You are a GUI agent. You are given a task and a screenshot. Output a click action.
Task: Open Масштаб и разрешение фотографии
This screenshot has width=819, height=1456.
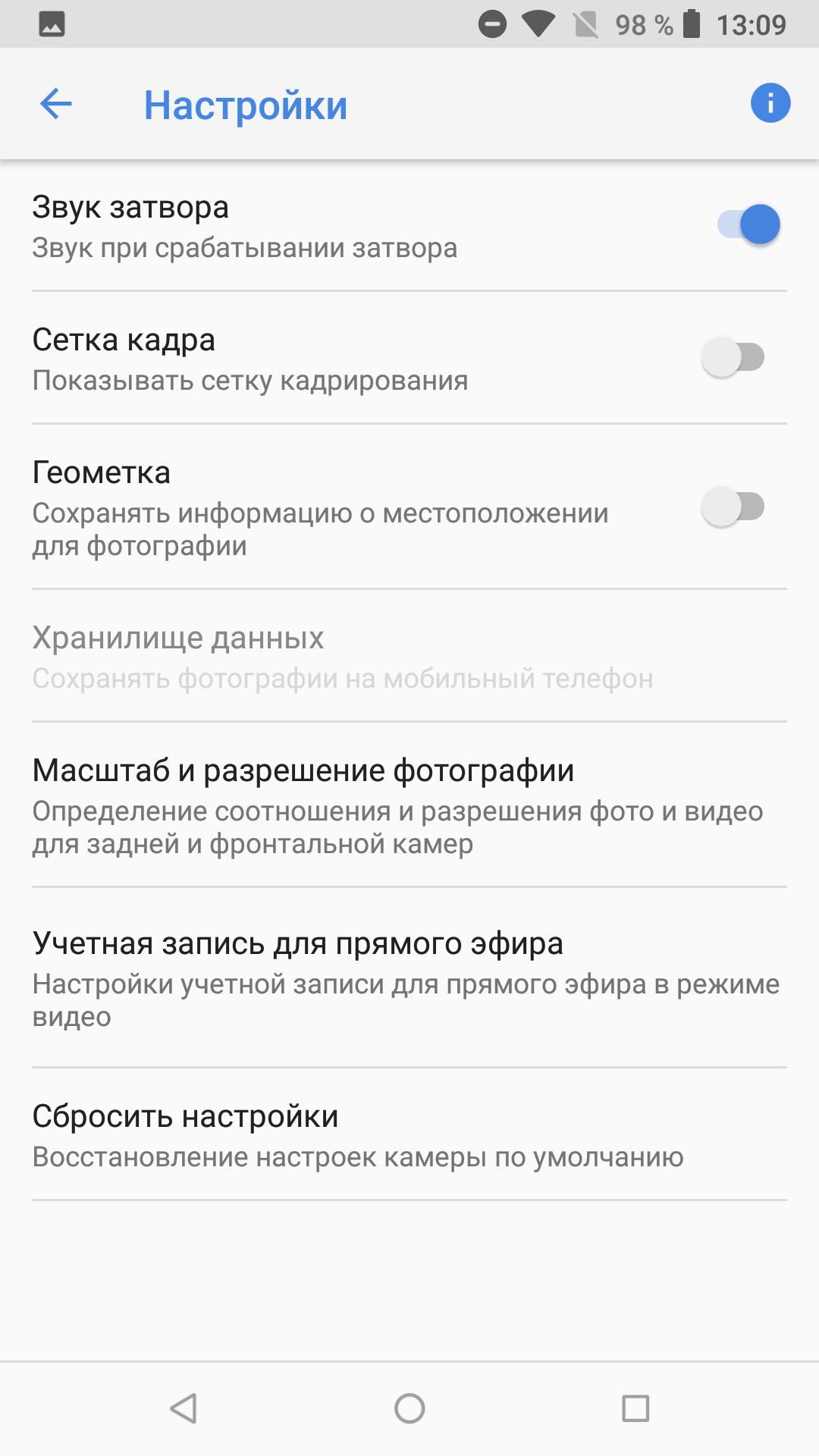409,805
